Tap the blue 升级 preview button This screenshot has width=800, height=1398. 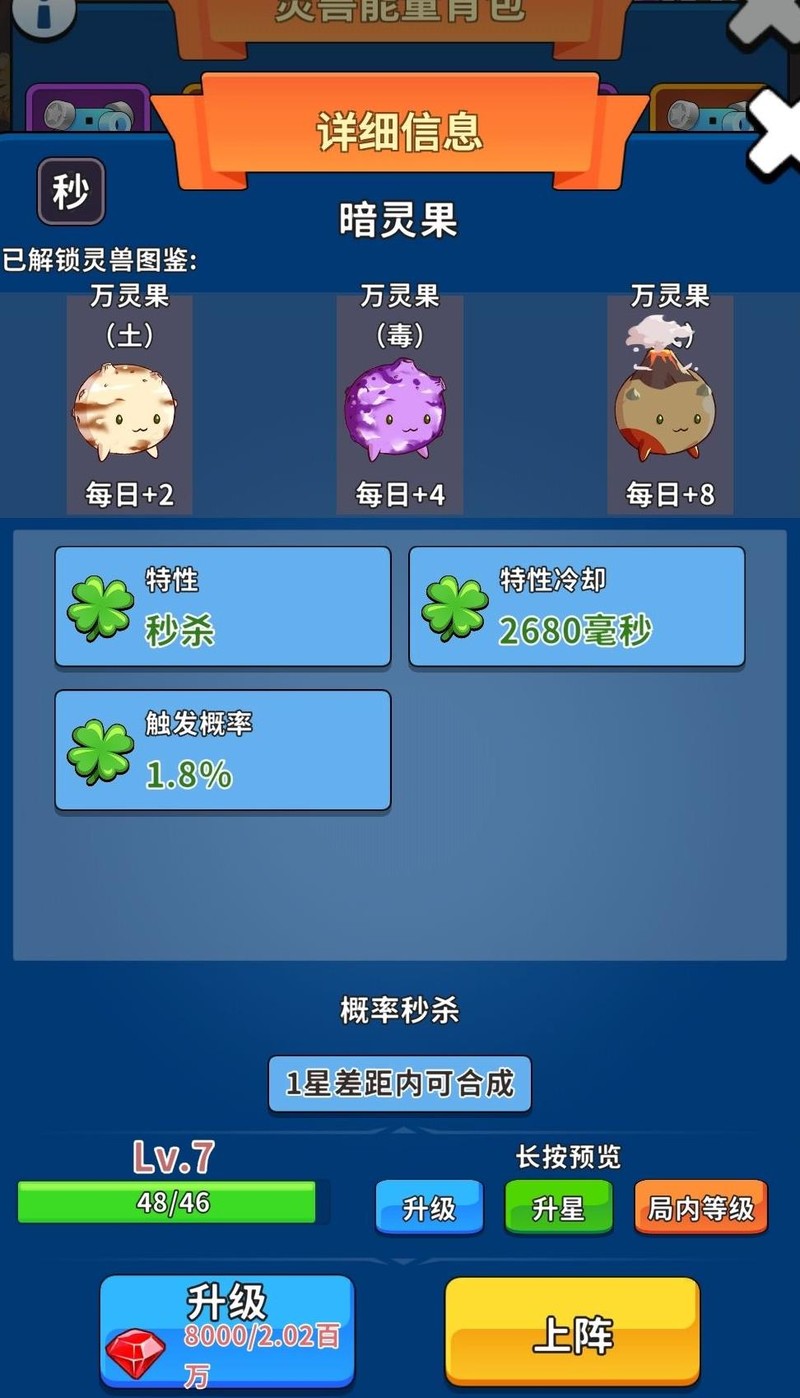point(429,1208)
